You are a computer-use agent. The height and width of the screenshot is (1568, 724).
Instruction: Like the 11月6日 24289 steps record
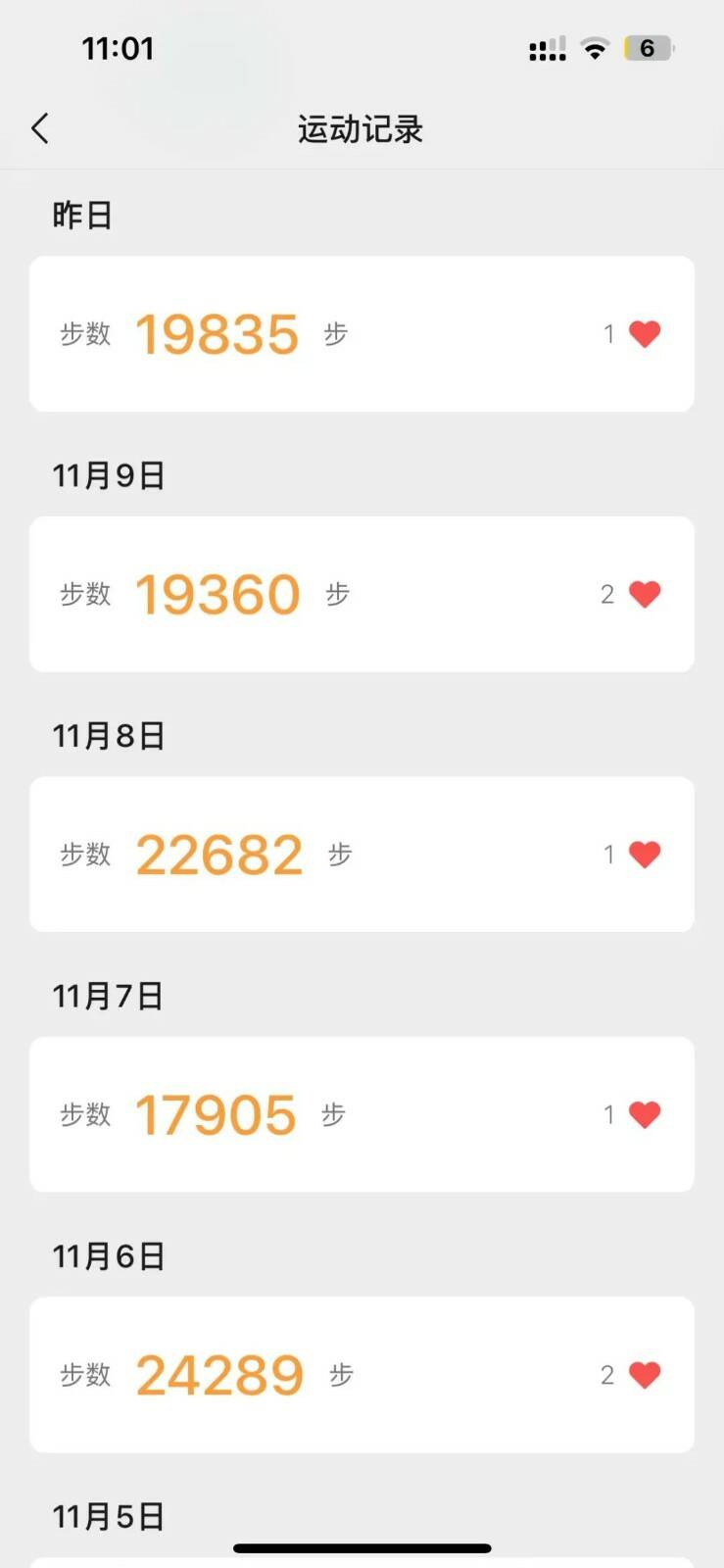point(645,1375)
